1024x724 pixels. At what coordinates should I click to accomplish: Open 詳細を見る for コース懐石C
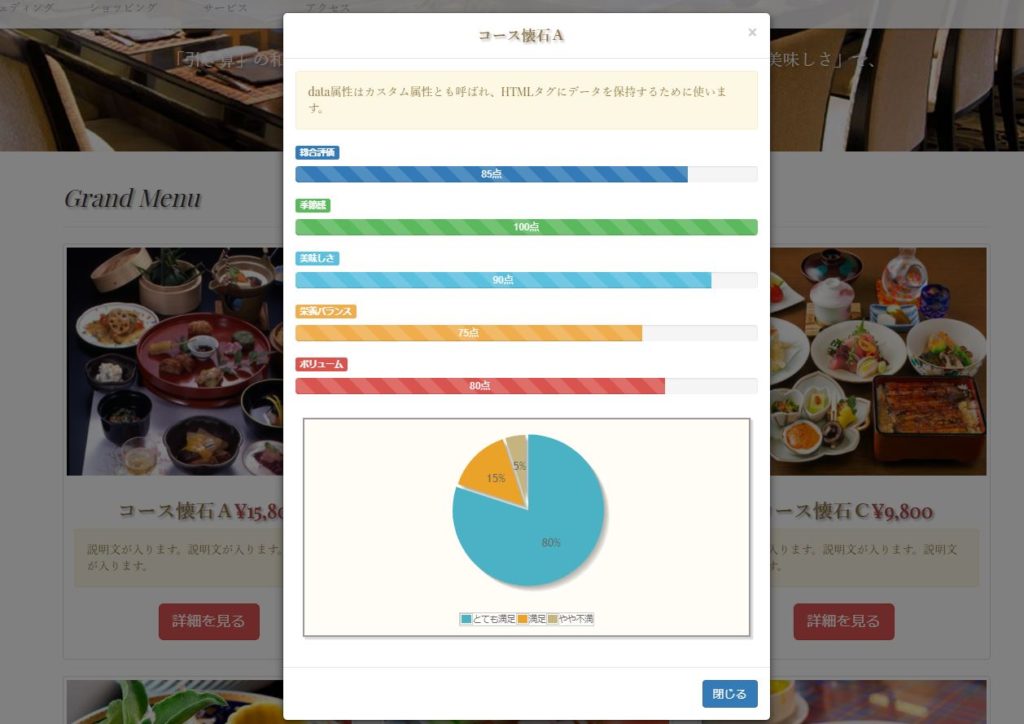click(843, 621)
